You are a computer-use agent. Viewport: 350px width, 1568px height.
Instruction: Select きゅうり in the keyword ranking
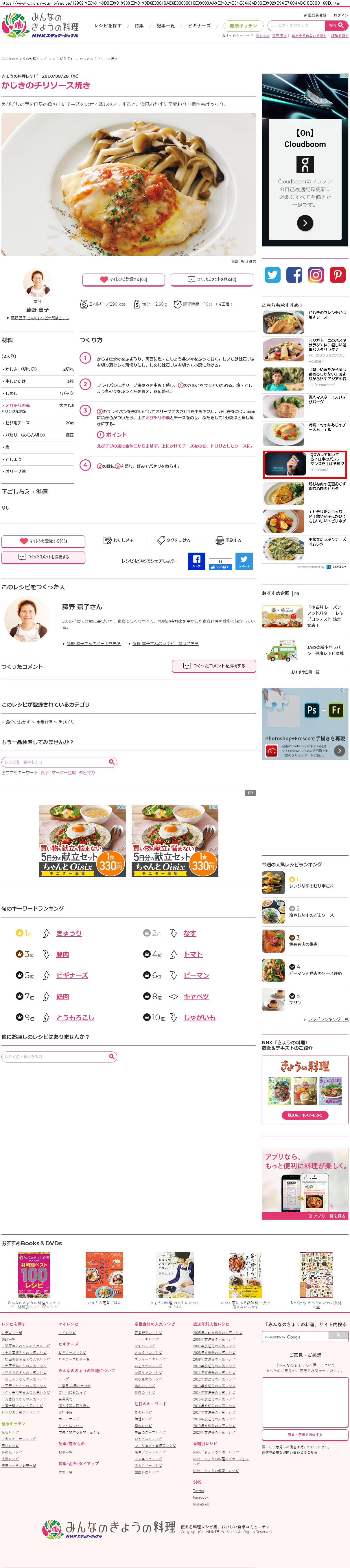[69, 933]
